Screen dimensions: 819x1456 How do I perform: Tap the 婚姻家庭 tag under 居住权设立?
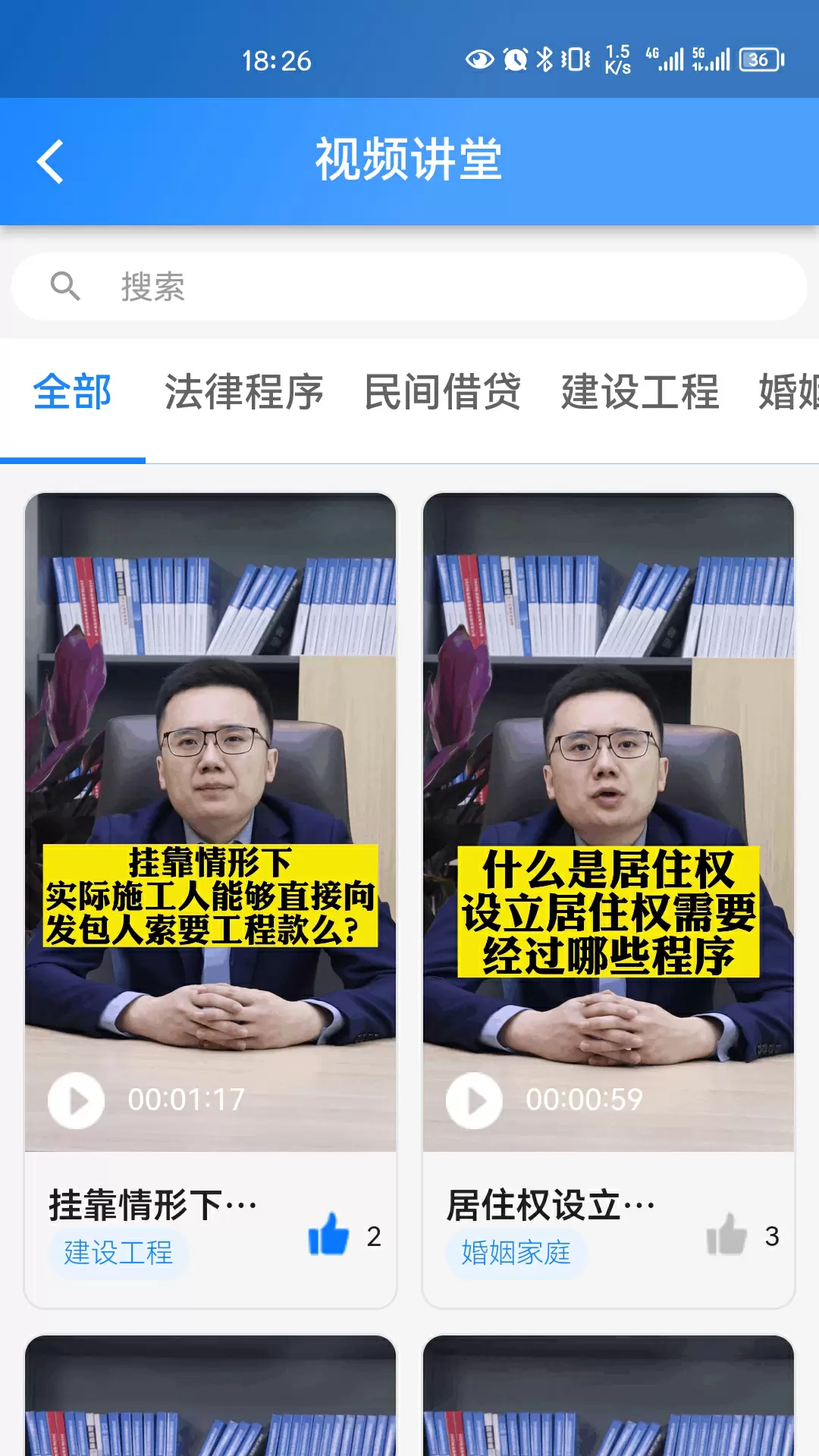[516, 1253]
